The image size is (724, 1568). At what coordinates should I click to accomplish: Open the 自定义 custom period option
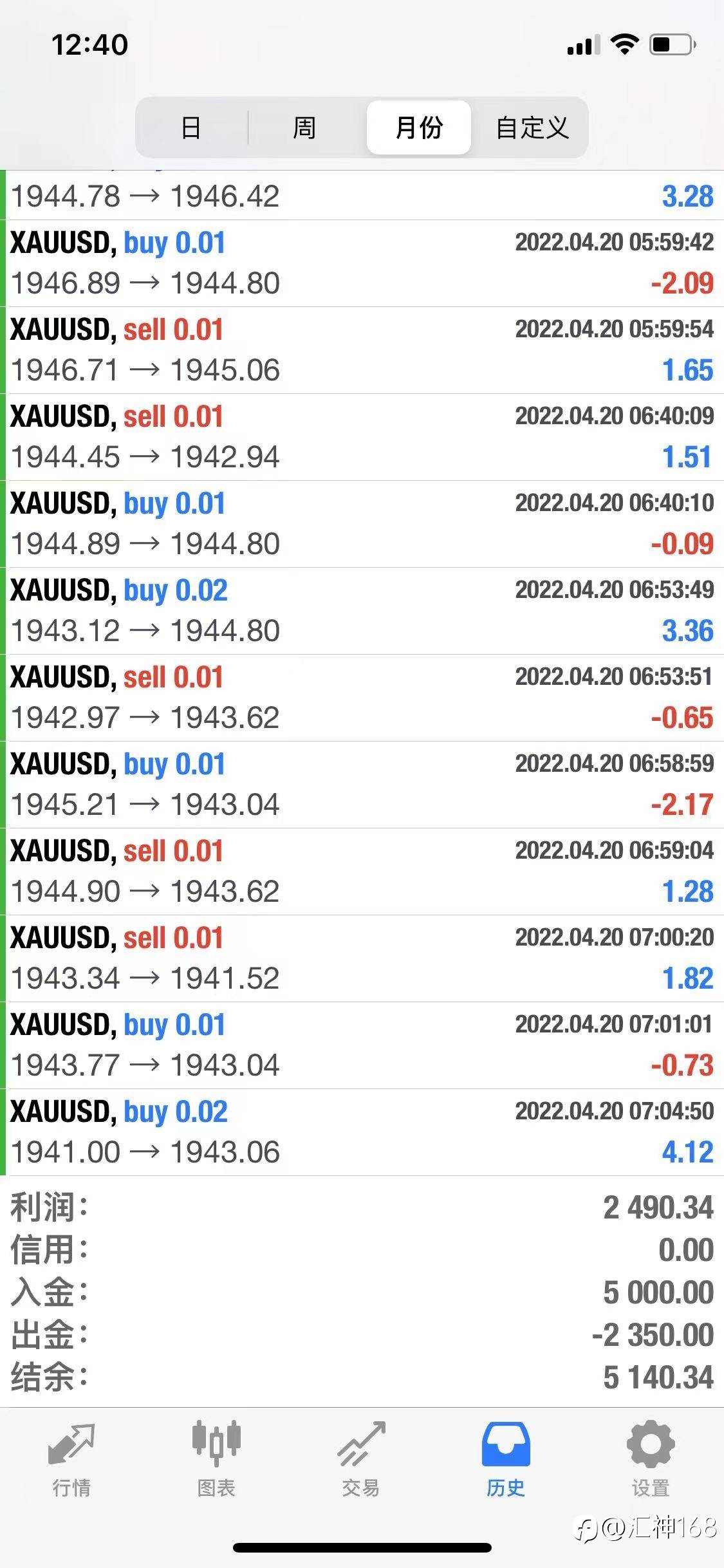pos(532,127)
